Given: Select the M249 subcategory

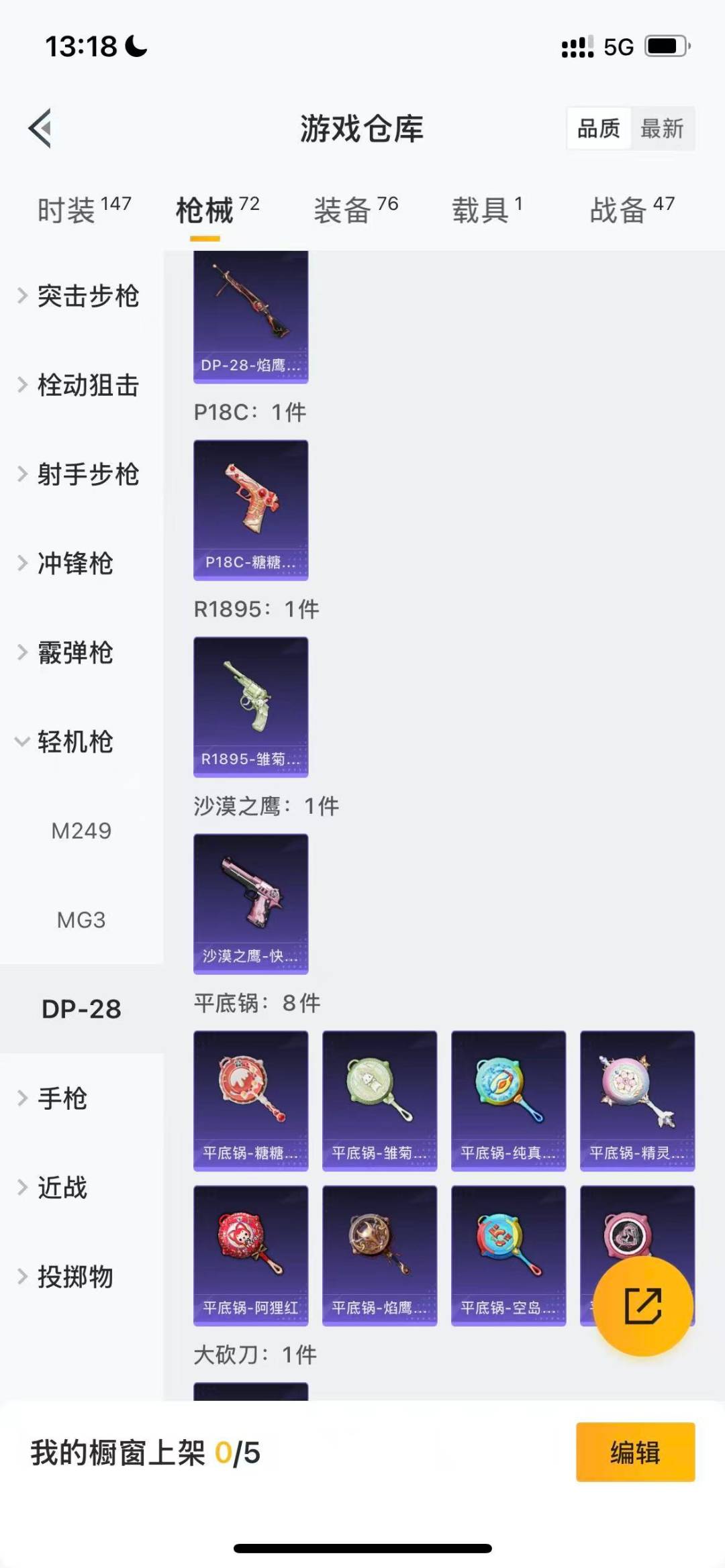Looking at the screenshot, I should 82,831.
